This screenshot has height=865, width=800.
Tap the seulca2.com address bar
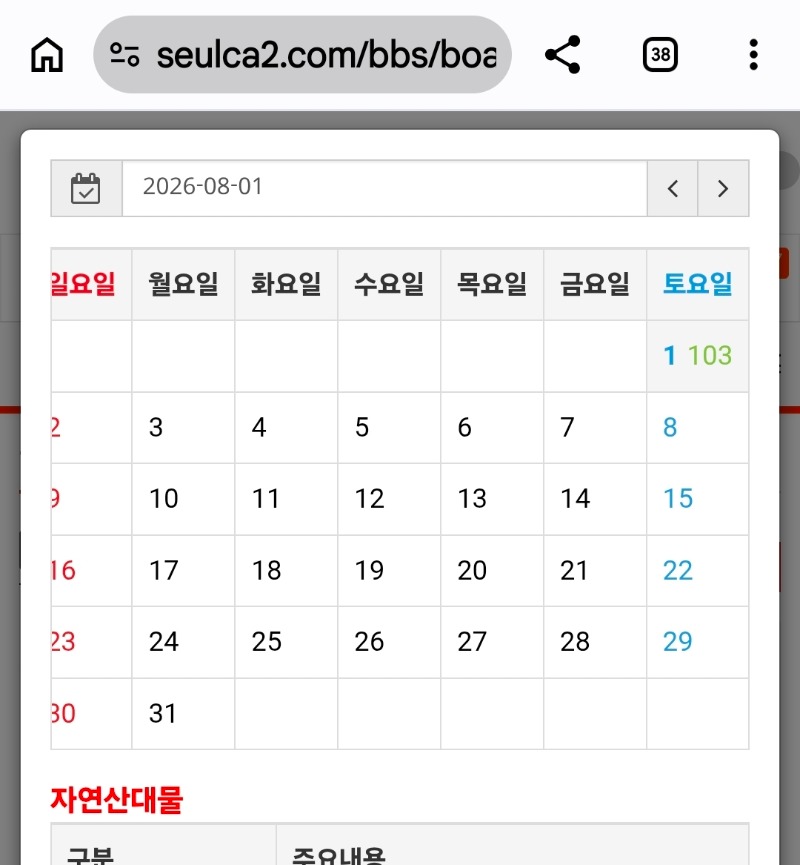pyautogui.click(x=302, y=55)
